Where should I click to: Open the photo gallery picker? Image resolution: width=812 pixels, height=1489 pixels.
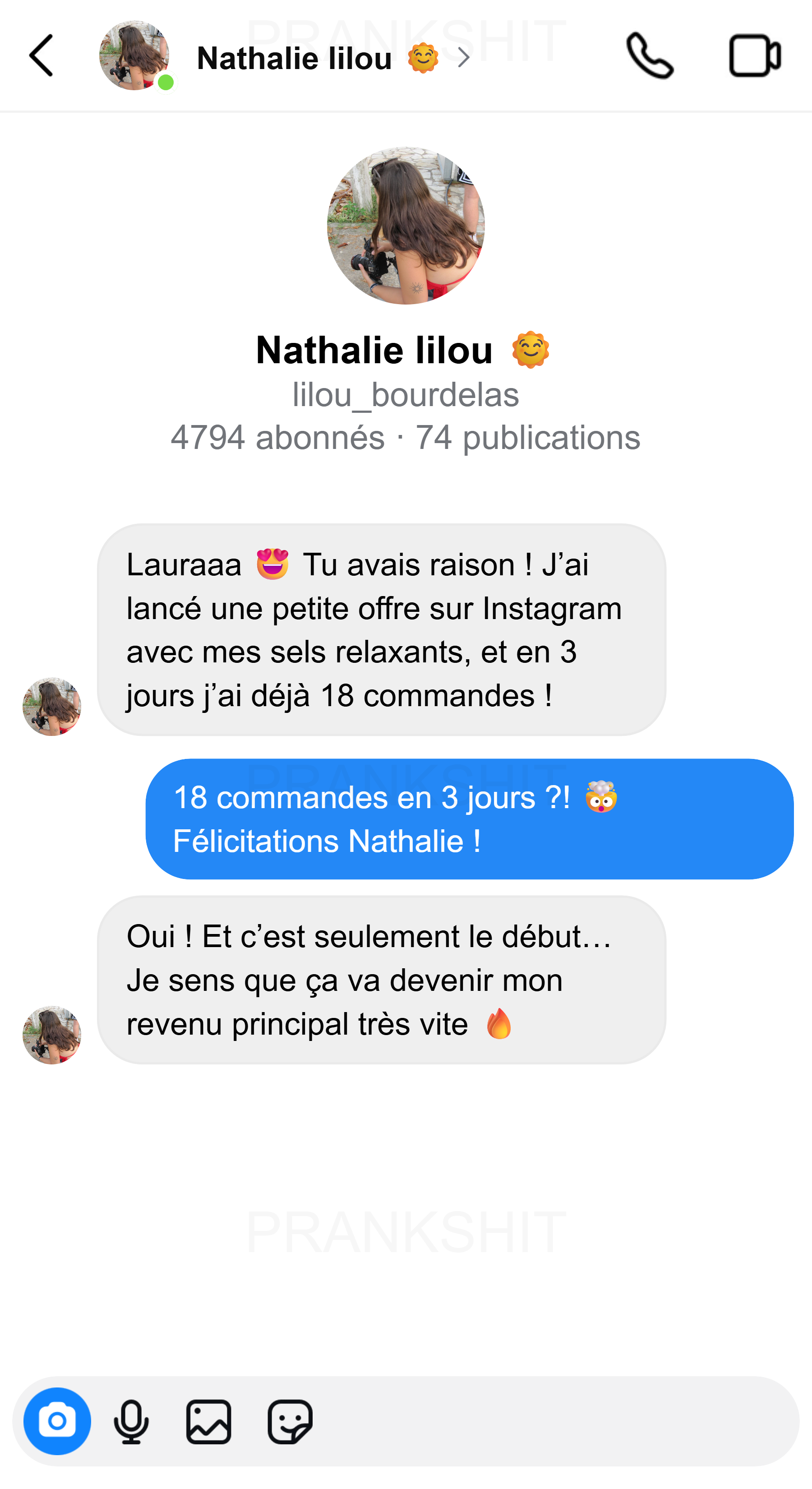point(208,1422)
